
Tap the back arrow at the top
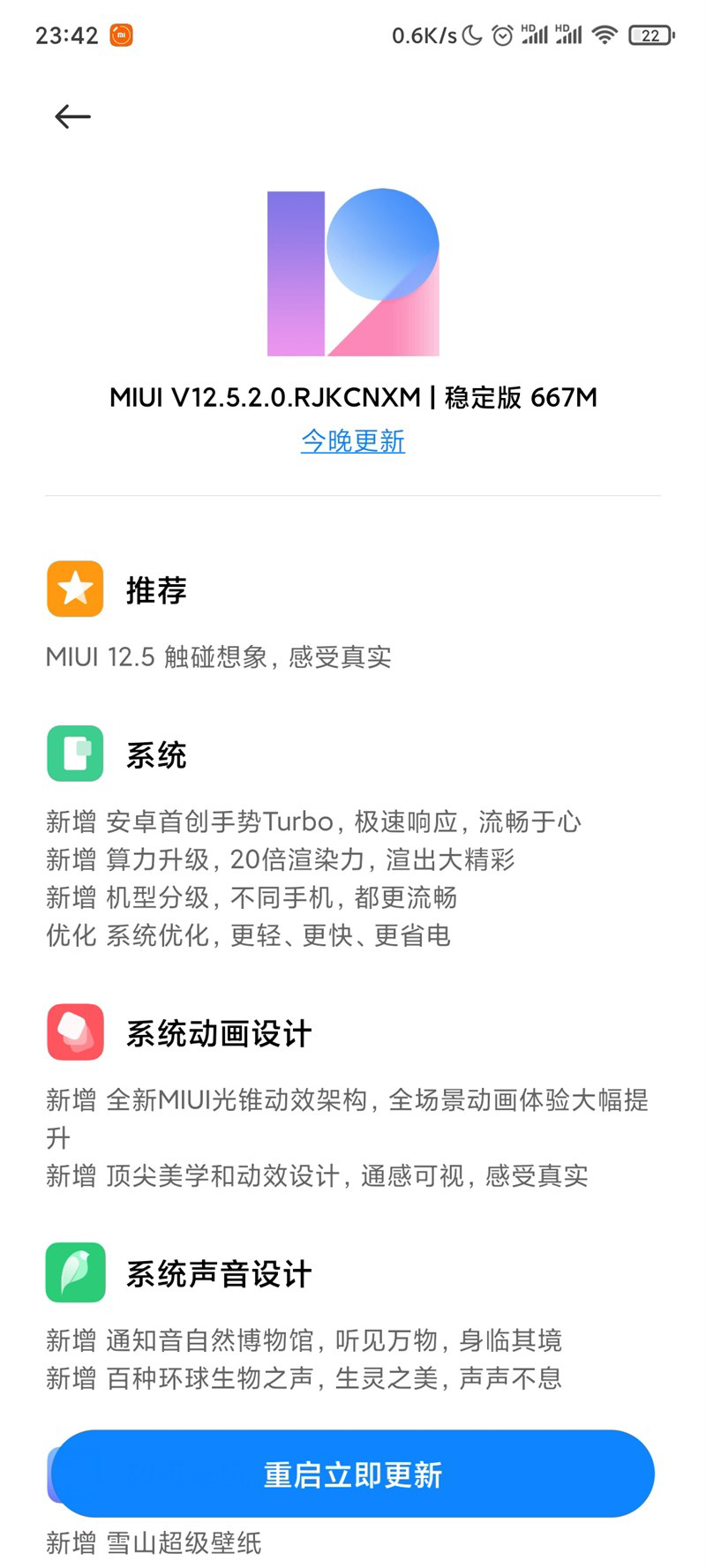tap(72, 116)
